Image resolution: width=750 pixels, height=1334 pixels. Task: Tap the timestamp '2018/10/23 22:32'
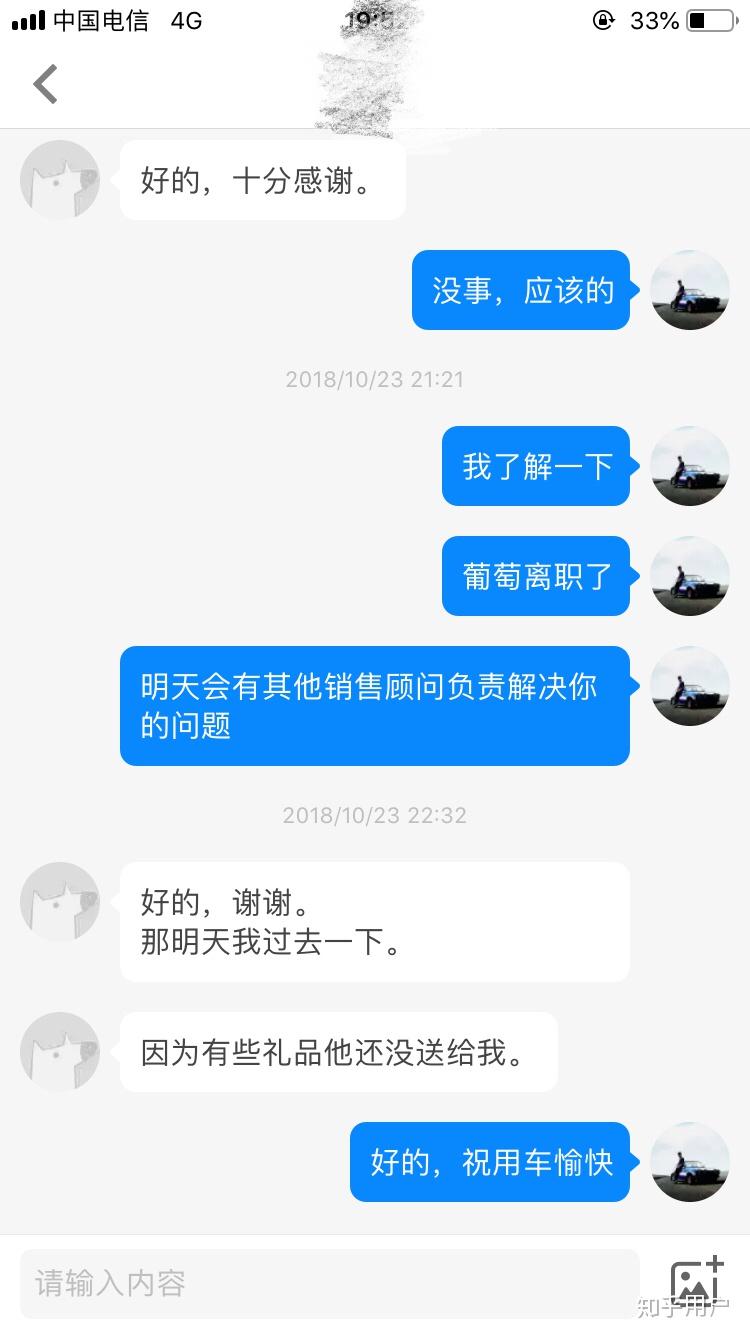[x=374, y=815]
